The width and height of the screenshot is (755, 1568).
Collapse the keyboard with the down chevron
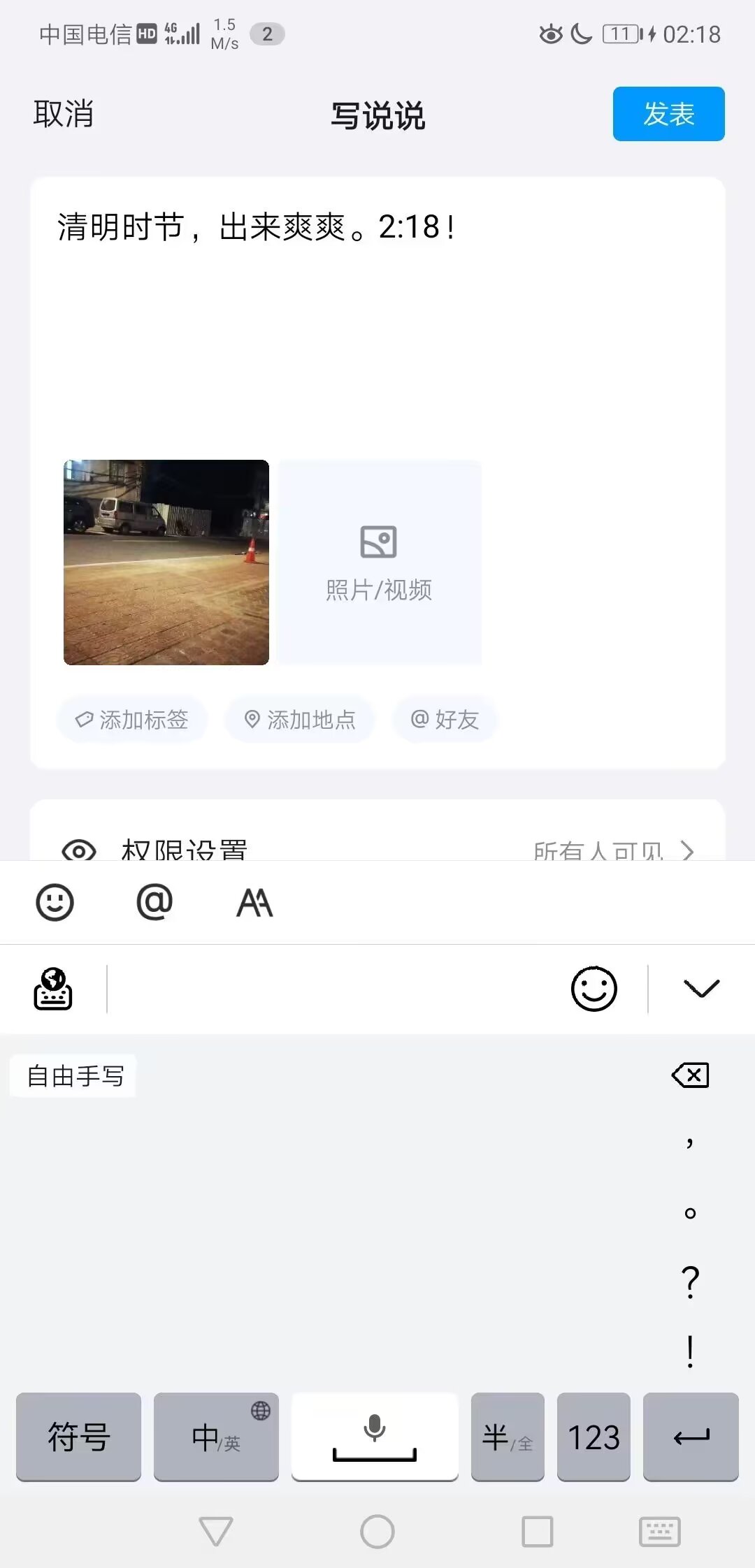click(x=701, y=989)
